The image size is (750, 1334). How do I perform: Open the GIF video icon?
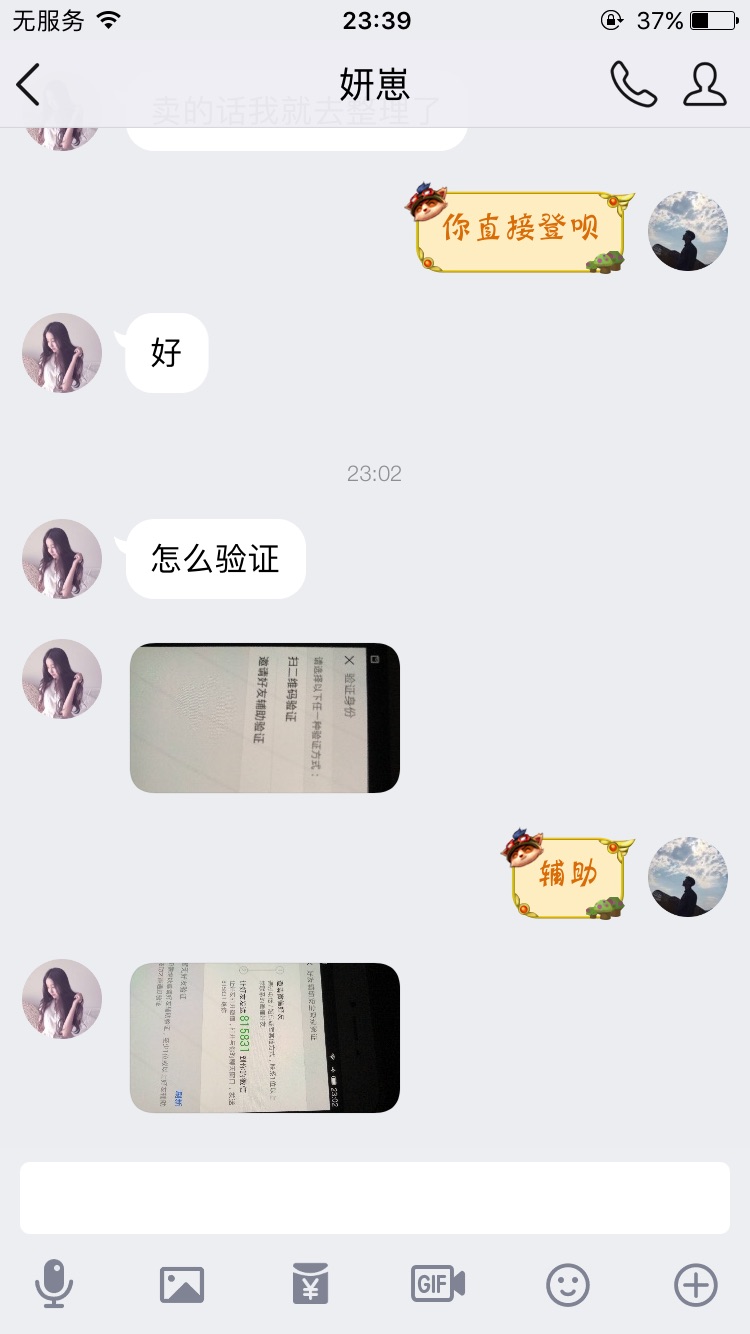(x=438, y=1284)
